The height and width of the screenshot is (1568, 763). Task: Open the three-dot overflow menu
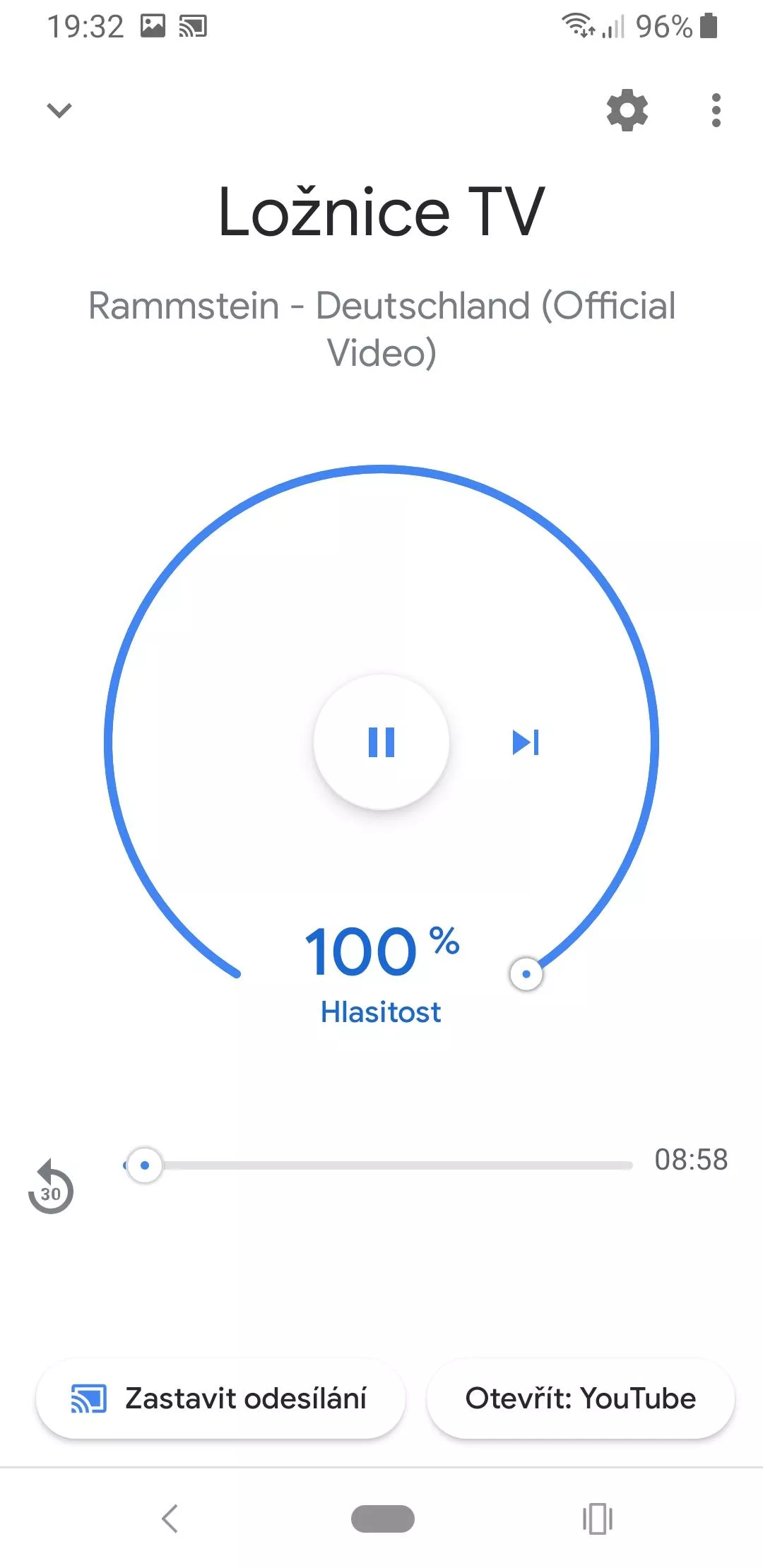(x=716, y=110)
